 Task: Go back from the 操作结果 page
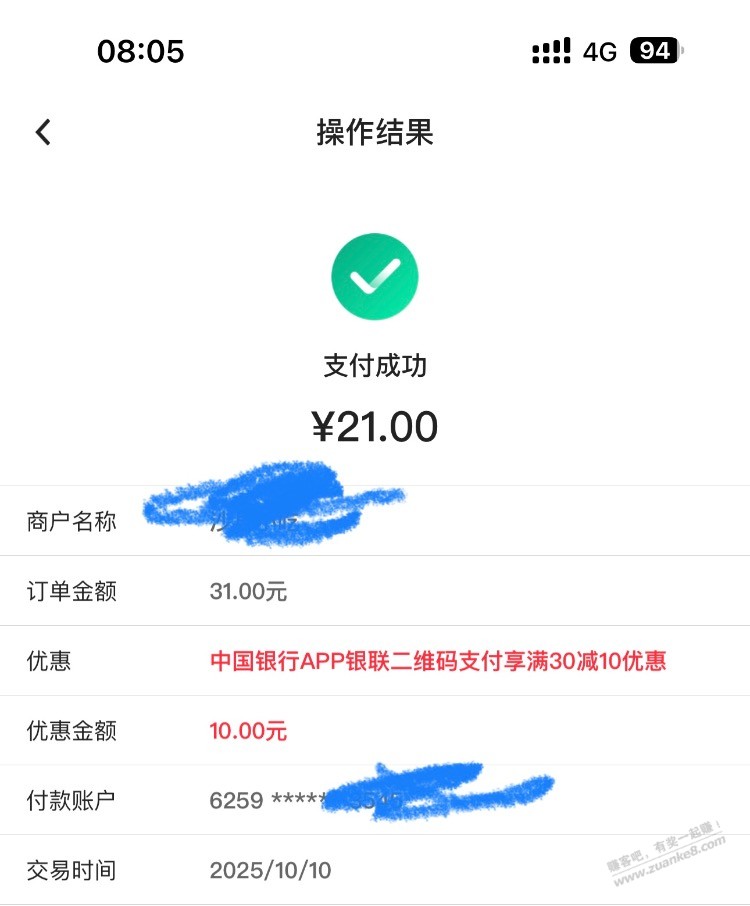[x=43, y=132]
